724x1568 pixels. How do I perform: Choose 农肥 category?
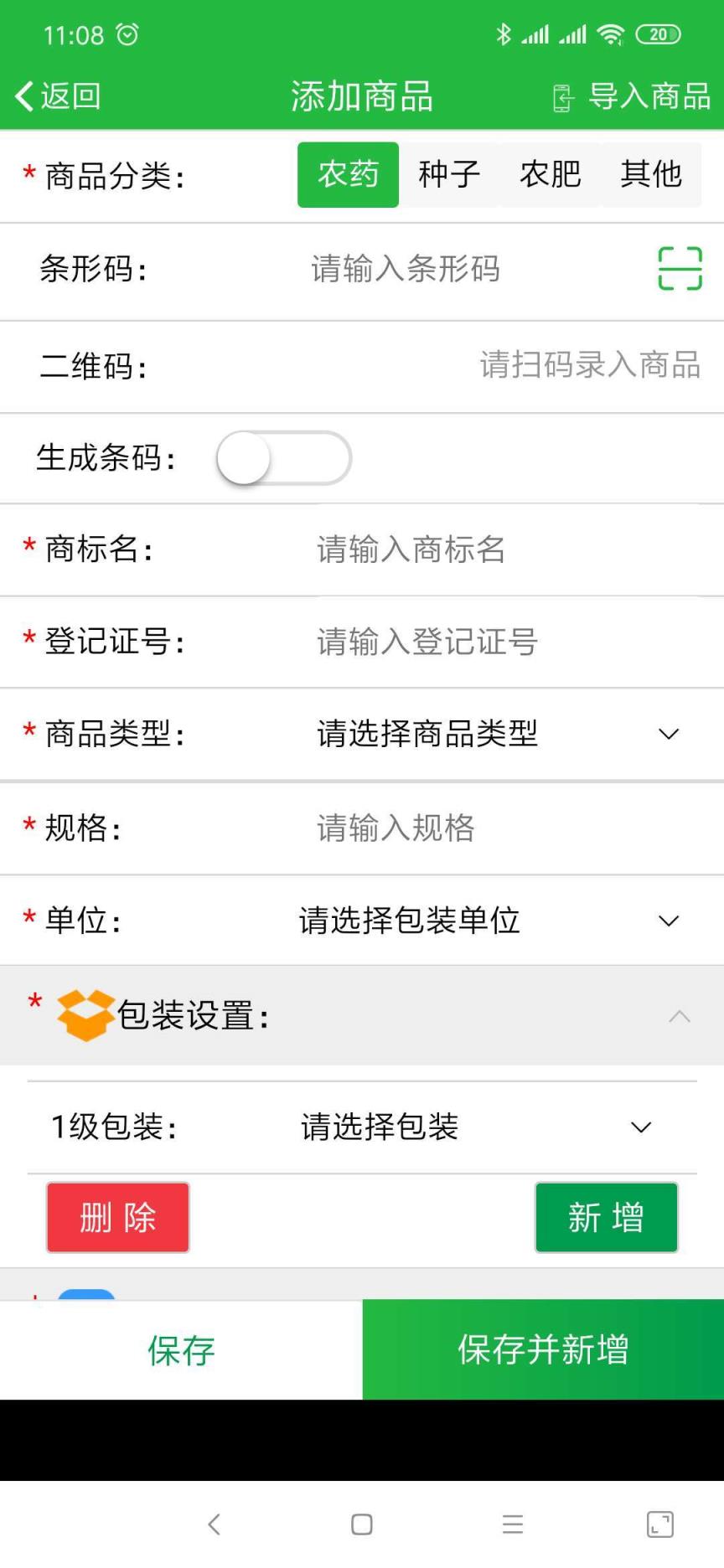(x=550, y=175)
